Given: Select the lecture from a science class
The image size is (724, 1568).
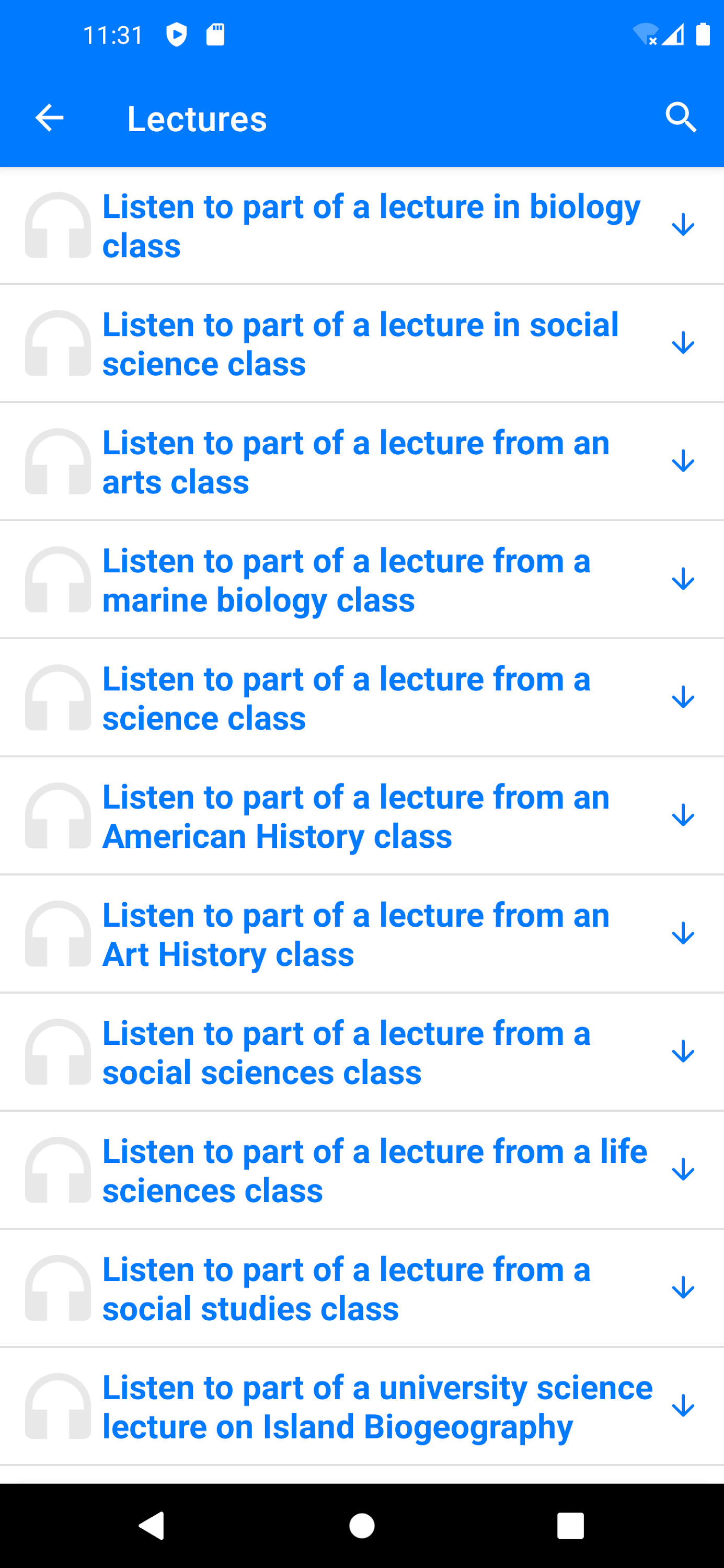Looking at the screenshot, I should [346, 698].
